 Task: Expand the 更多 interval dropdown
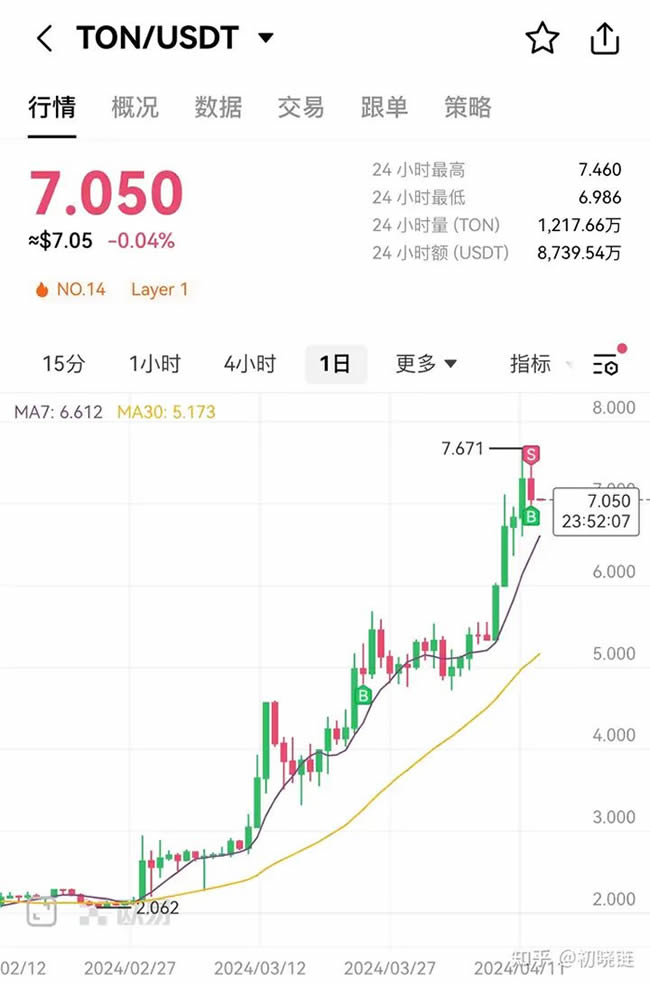(426, 364)
